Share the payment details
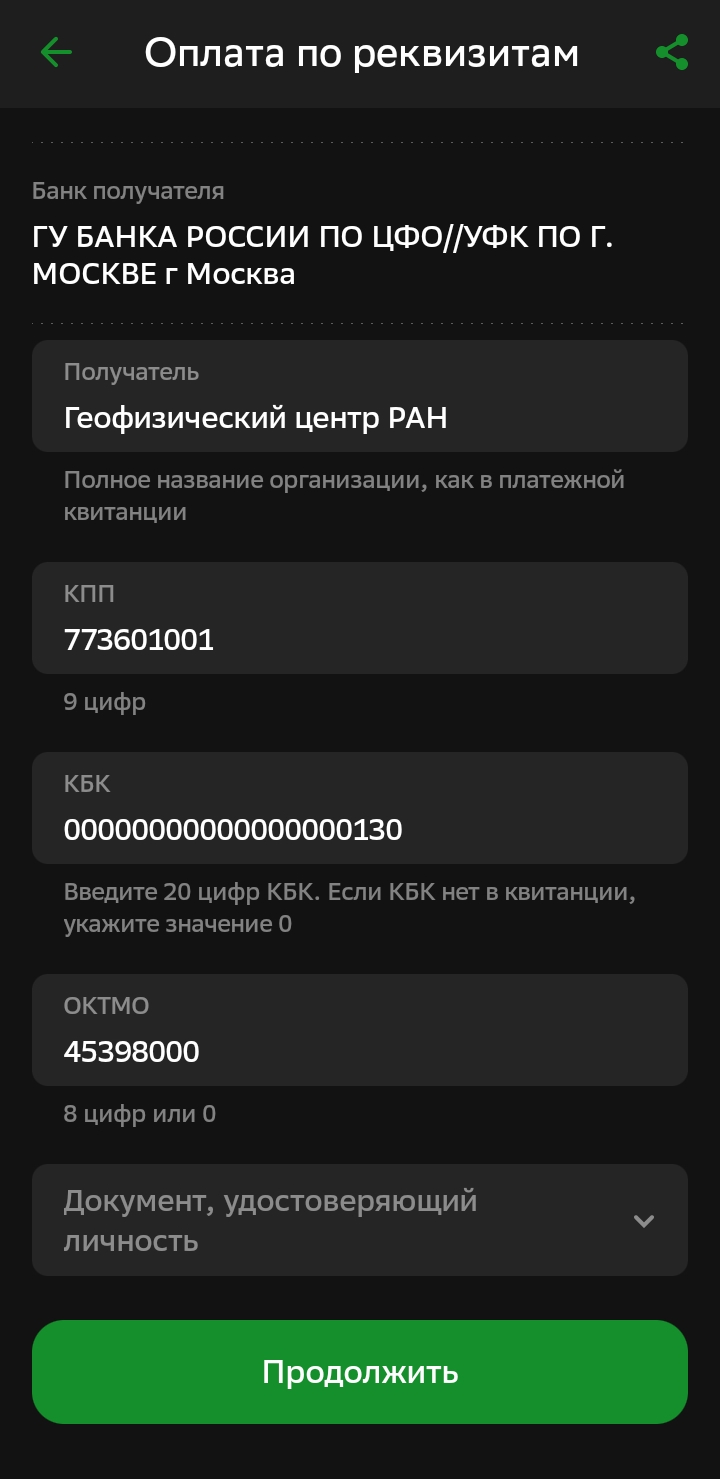This screenshot has width=720, height=1479. tap(672, 53)
